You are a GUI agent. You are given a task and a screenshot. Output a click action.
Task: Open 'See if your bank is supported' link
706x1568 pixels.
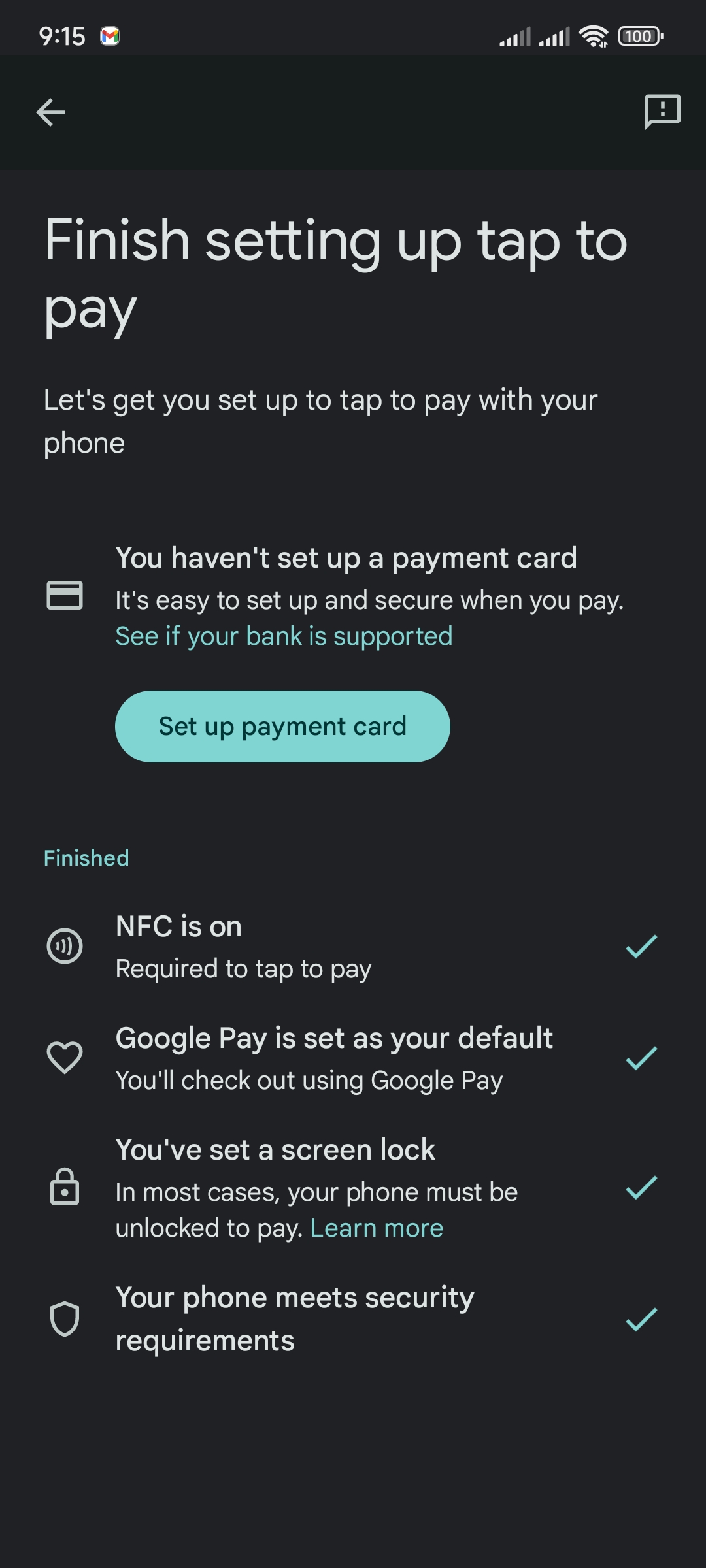coord(284,636)
